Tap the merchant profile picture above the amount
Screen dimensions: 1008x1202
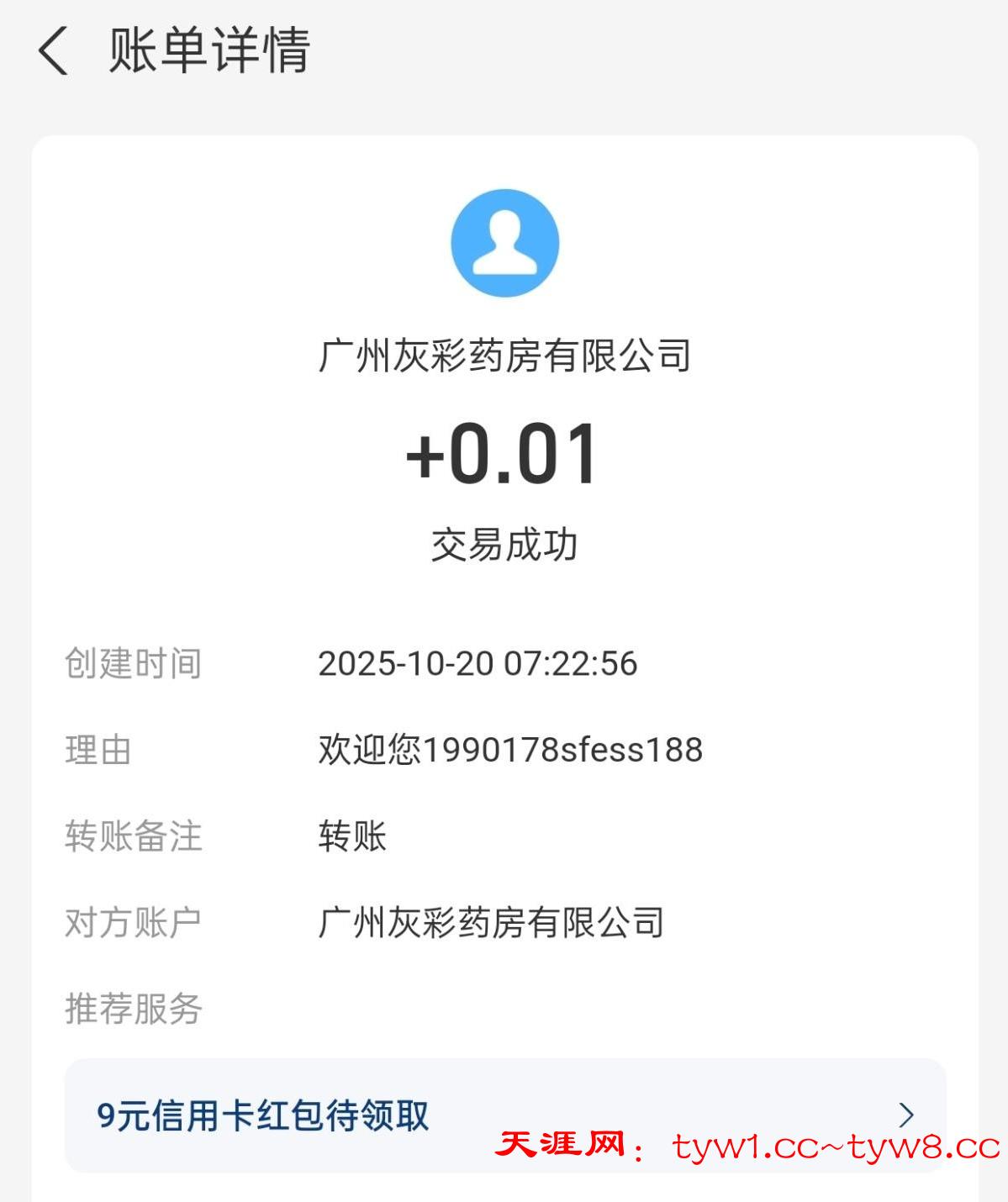click(x=504, y=241)
